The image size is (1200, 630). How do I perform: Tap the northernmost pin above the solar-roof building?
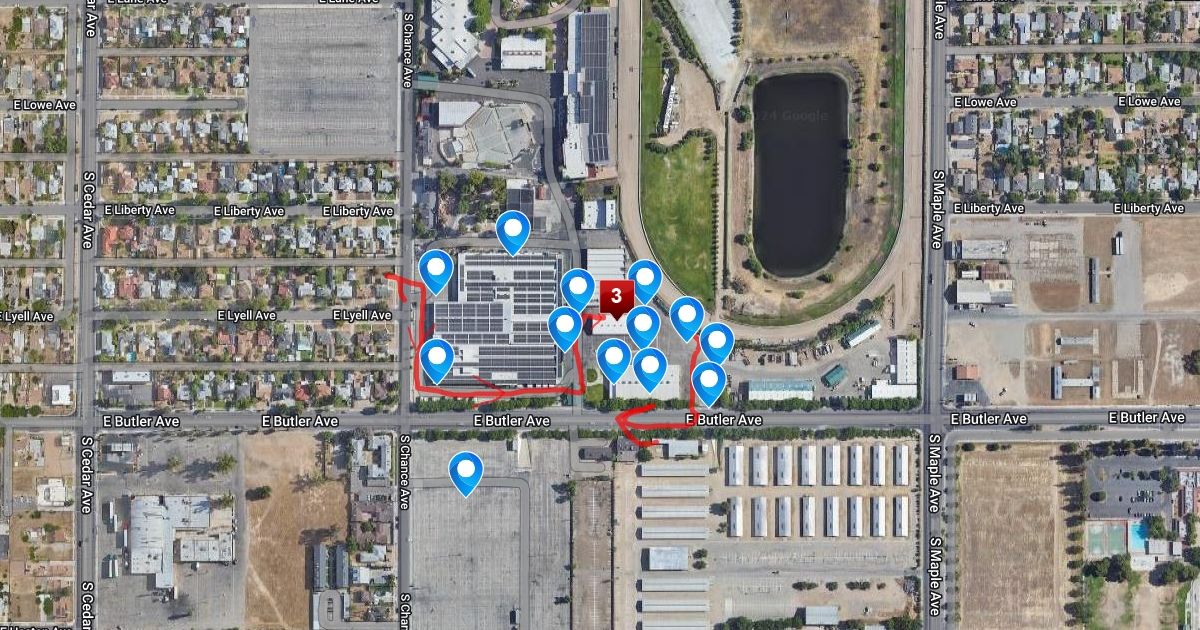pos(513,231)
